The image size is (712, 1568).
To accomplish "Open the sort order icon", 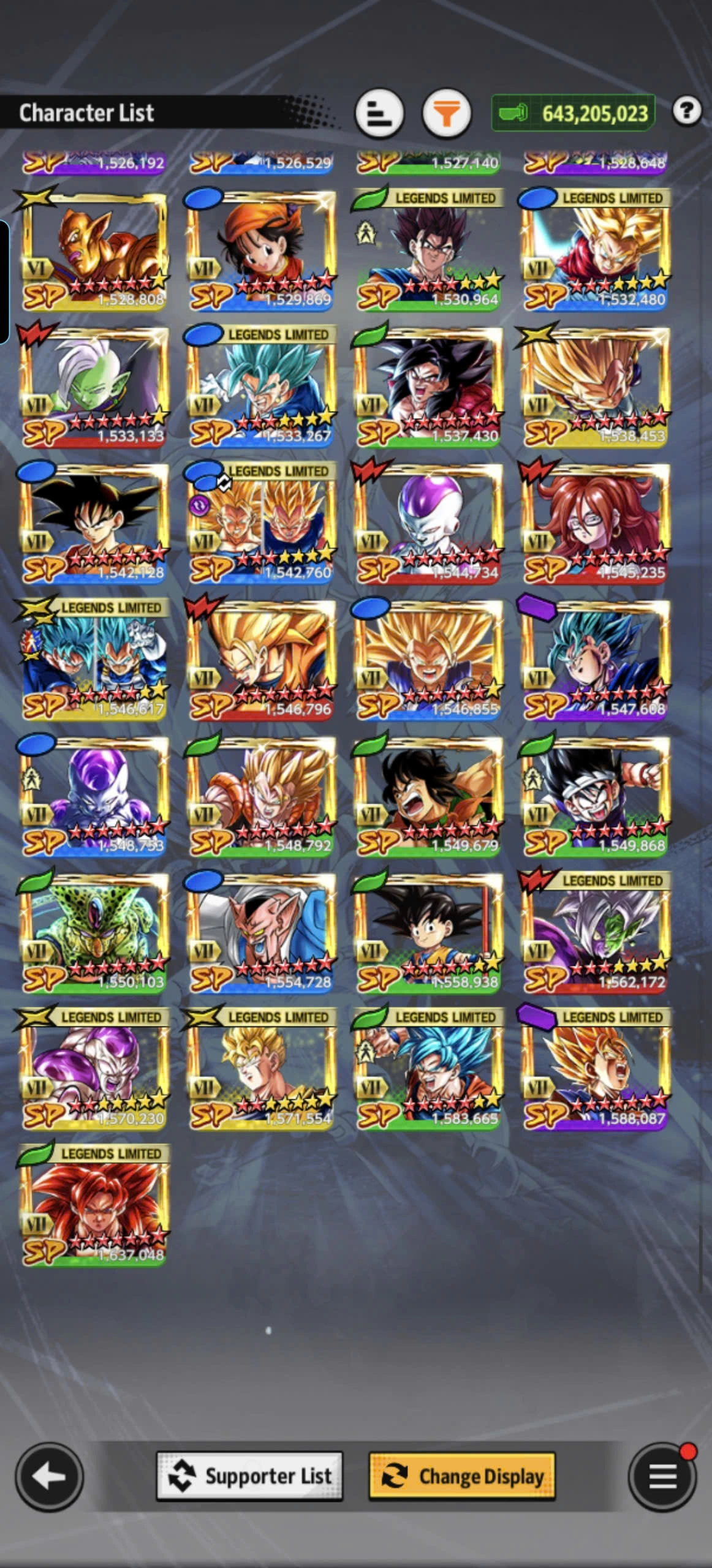I will pos(379,113).
